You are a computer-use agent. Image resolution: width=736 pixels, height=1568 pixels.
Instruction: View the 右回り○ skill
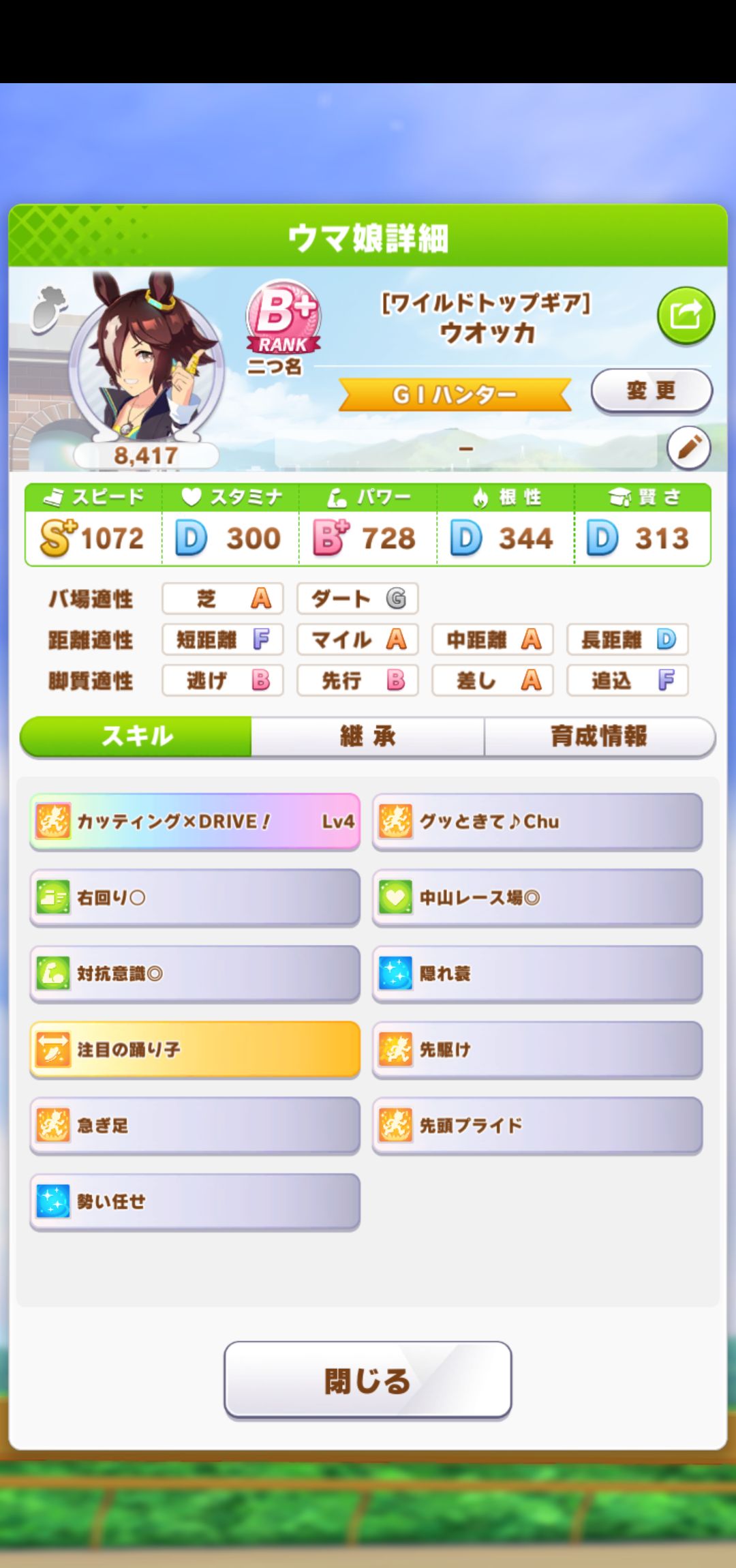tap(195, 897)
